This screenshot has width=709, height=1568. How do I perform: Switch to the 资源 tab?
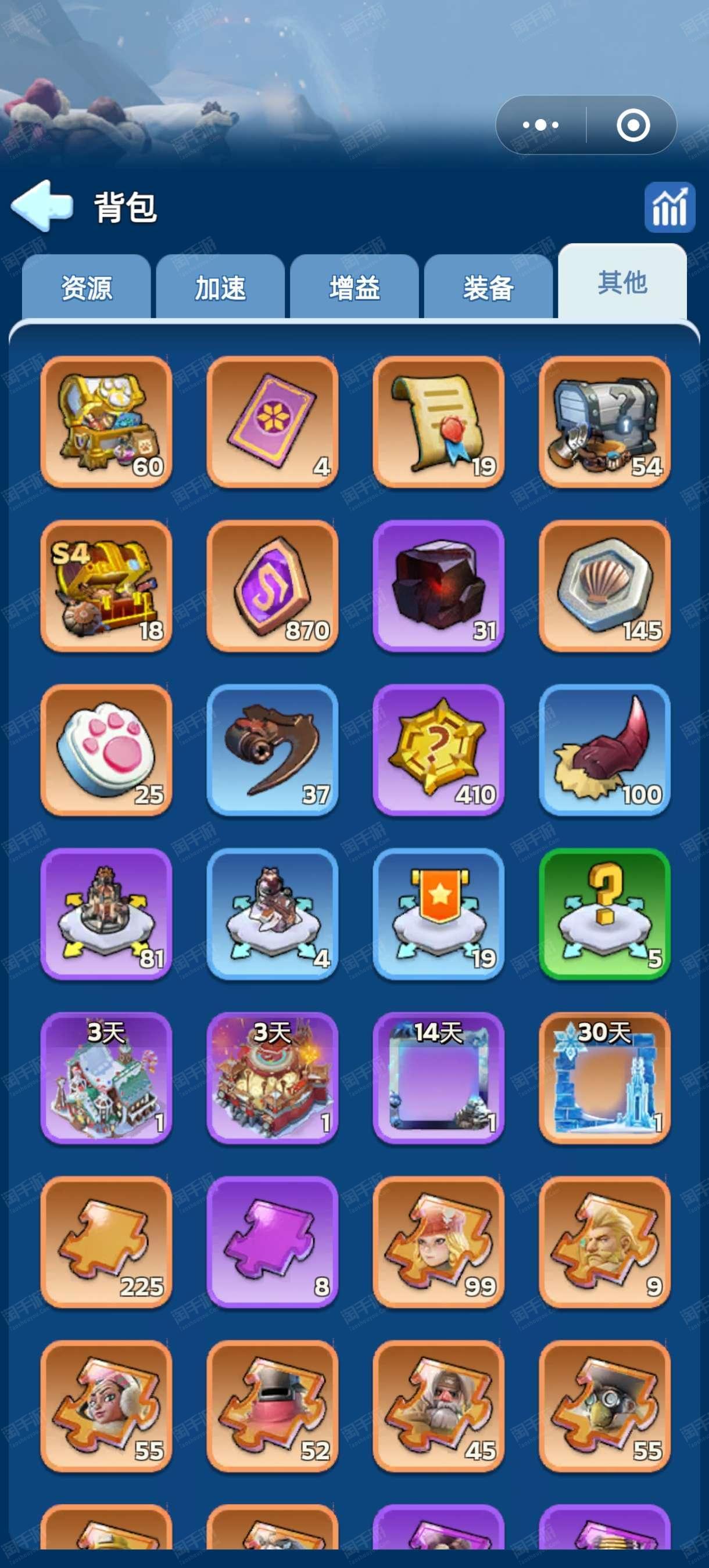tap(87, 287)
